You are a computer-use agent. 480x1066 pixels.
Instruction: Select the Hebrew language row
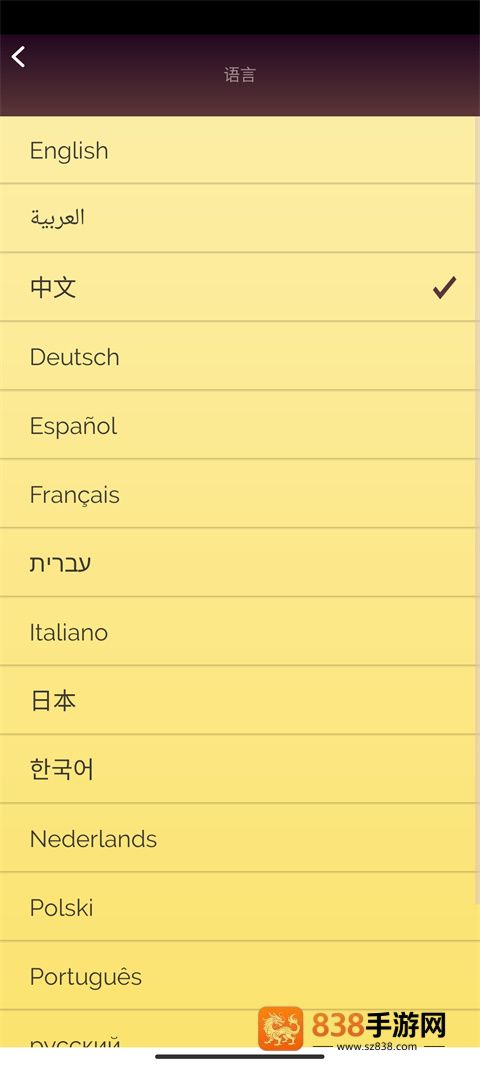[238, 563]
